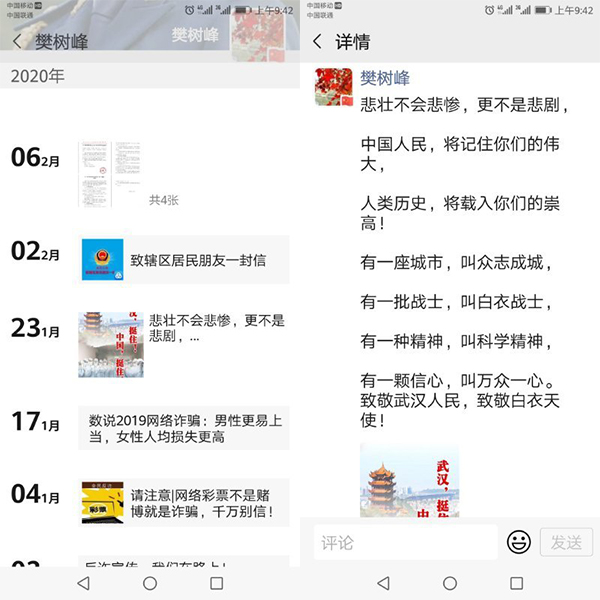Viewport: 600px width, 600px height.
Task: Open the 致辖区居民朋友一封信 shared article
Action: pos(185,260)
